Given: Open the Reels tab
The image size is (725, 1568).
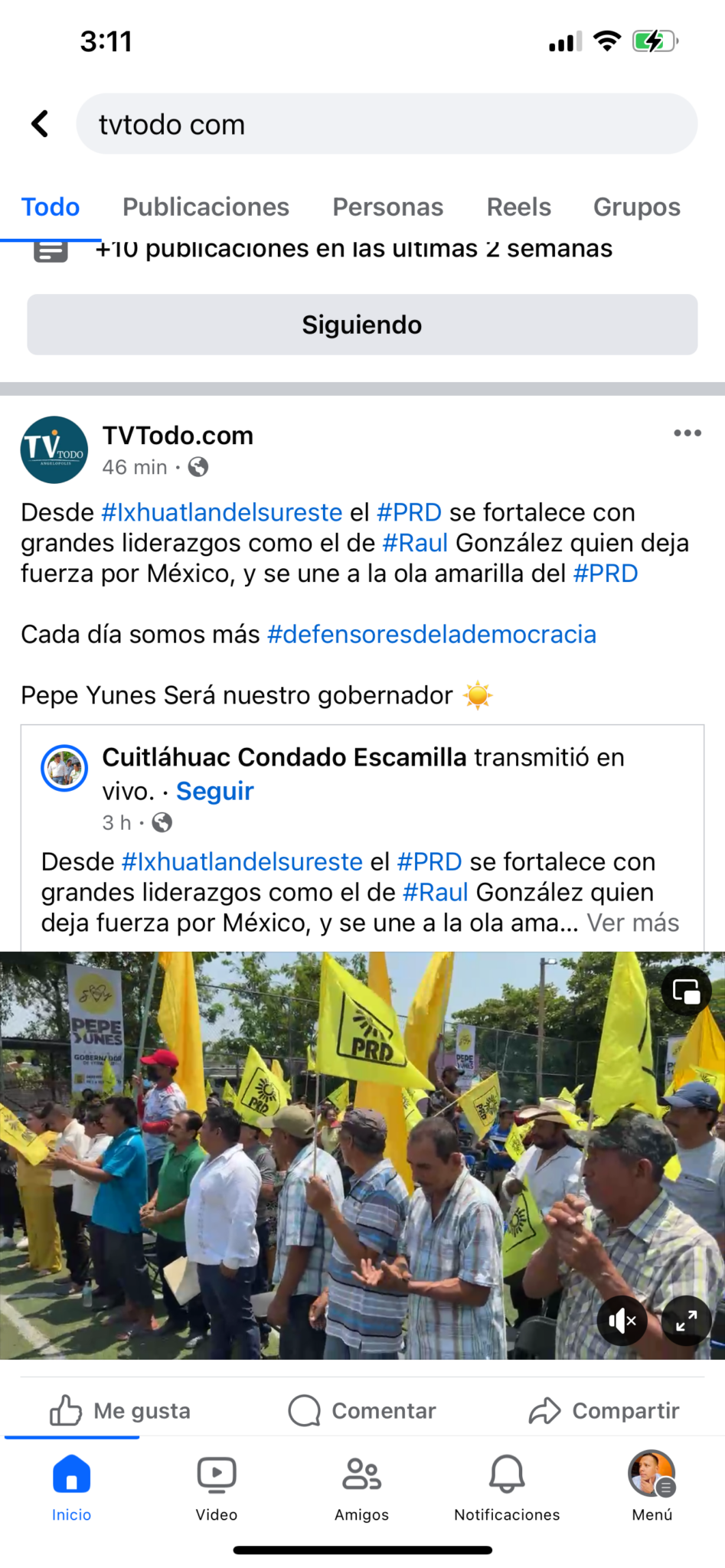Looking at the screenshot, I should pos(519,207).
